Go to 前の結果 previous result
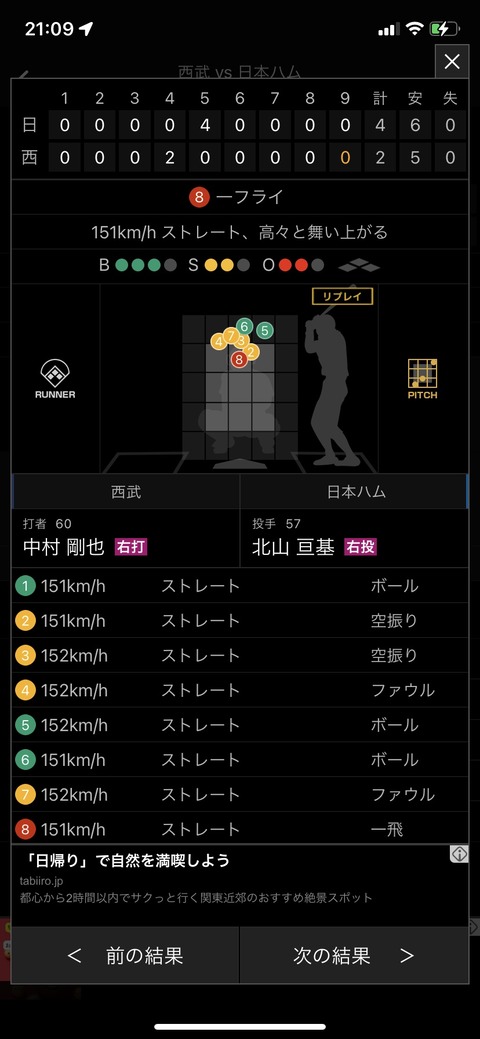This screenshot has height=1039, width=480. click(x=125, y=955)
